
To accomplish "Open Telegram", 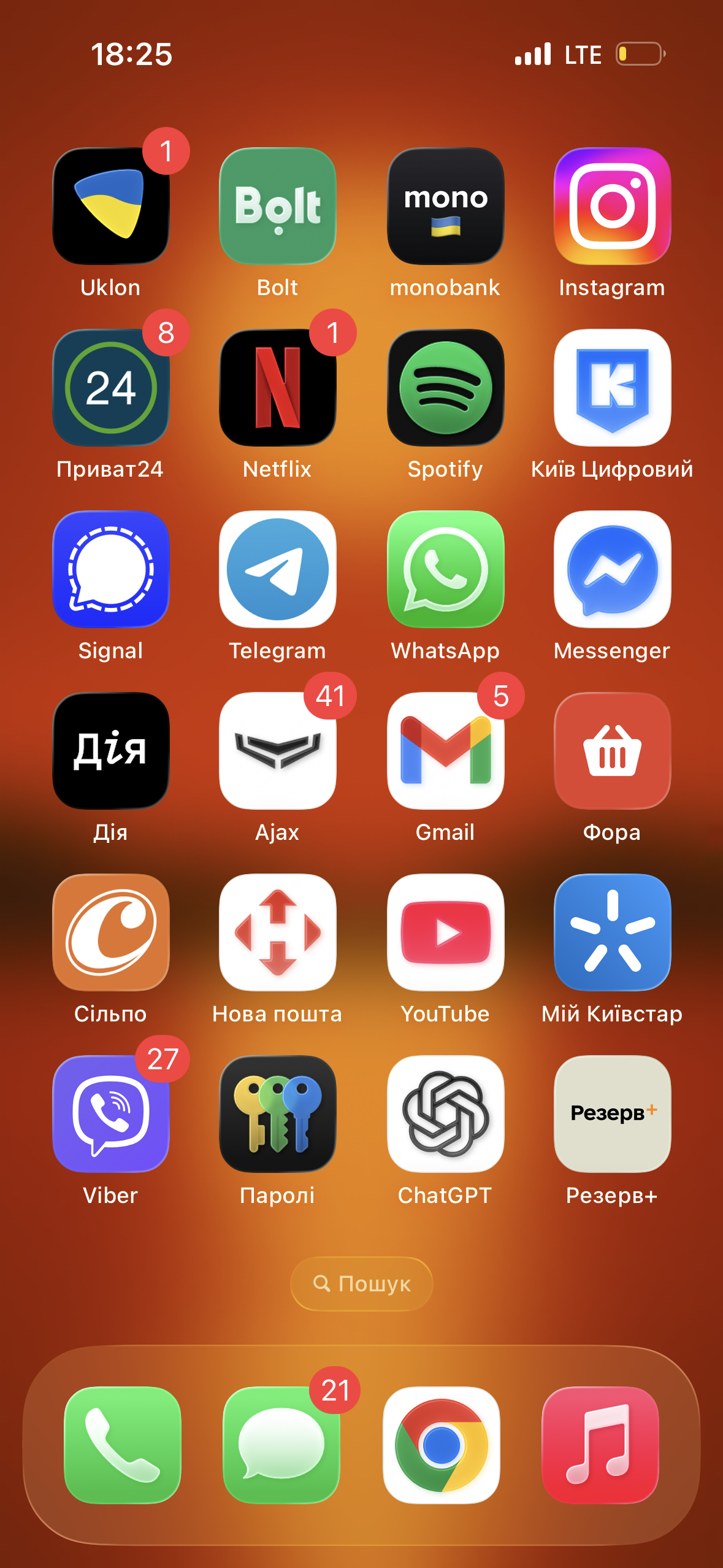I will click(x=278, y=569).
